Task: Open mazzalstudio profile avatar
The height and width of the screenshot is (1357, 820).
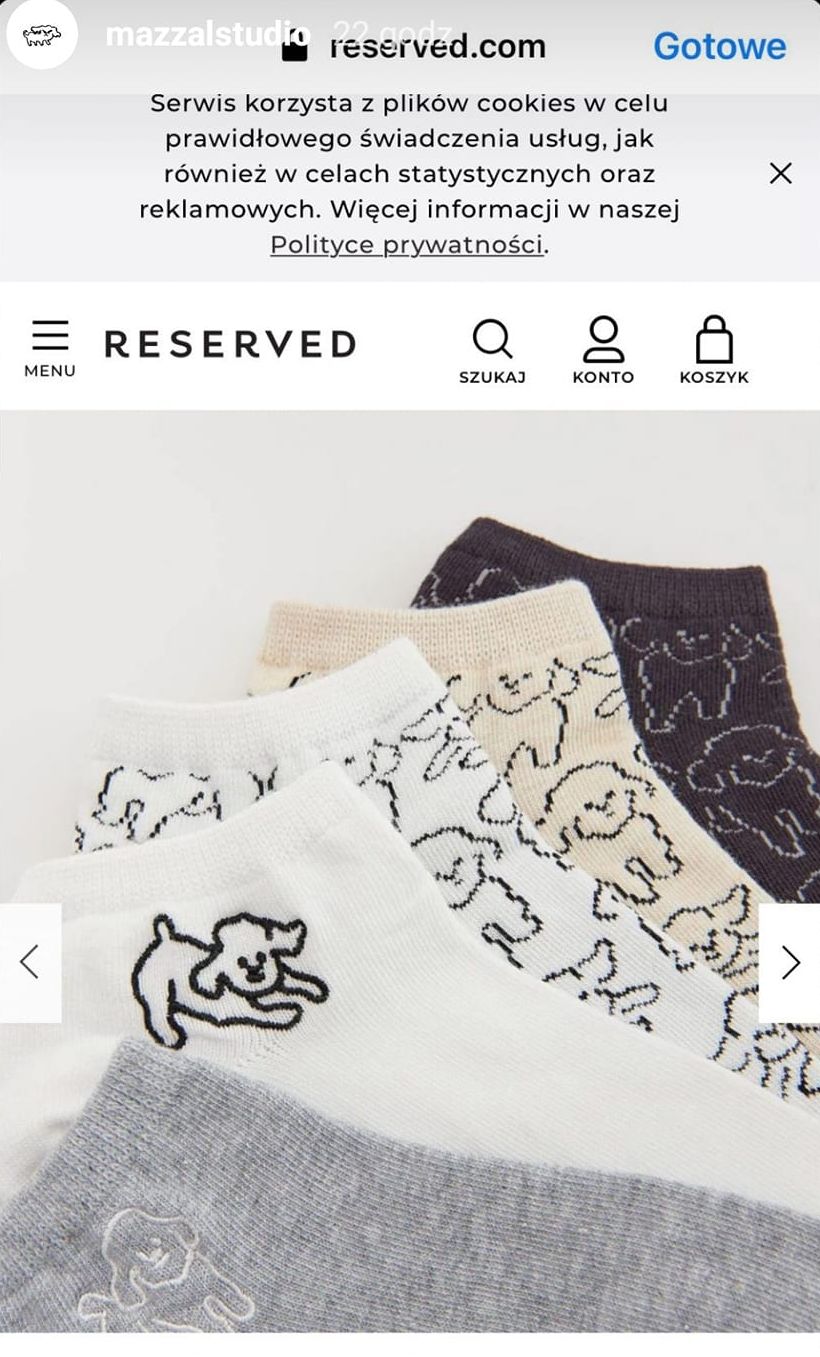Action: point(42,35)
